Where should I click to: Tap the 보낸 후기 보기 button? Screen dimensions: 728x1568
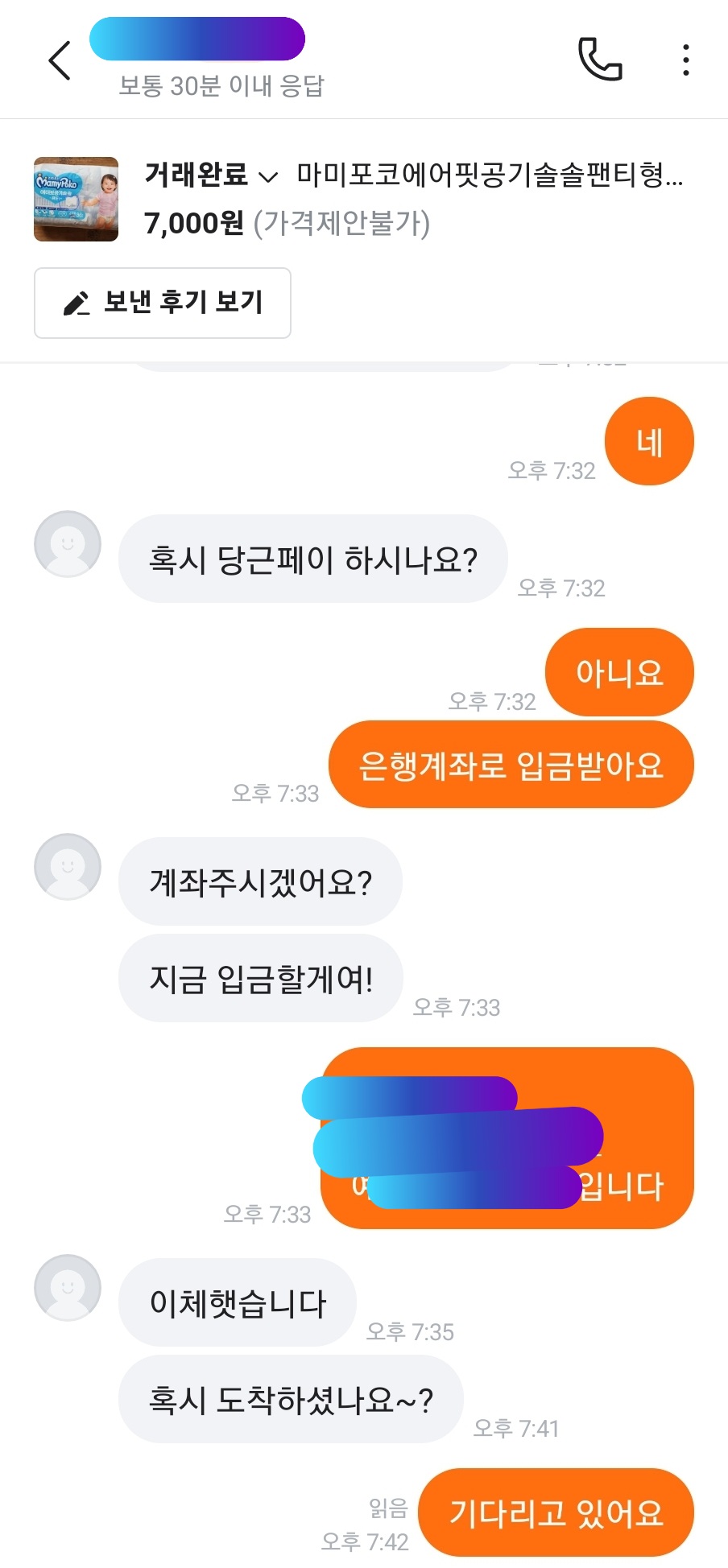tap(163, 303)
